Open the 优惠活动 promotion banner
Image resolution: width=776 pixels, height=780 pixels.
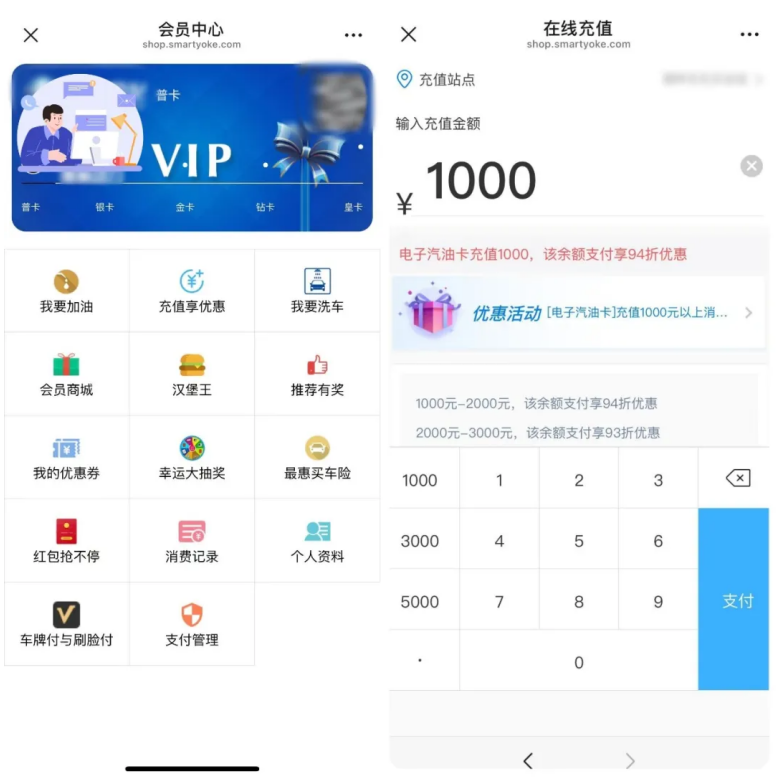point(578,313)
